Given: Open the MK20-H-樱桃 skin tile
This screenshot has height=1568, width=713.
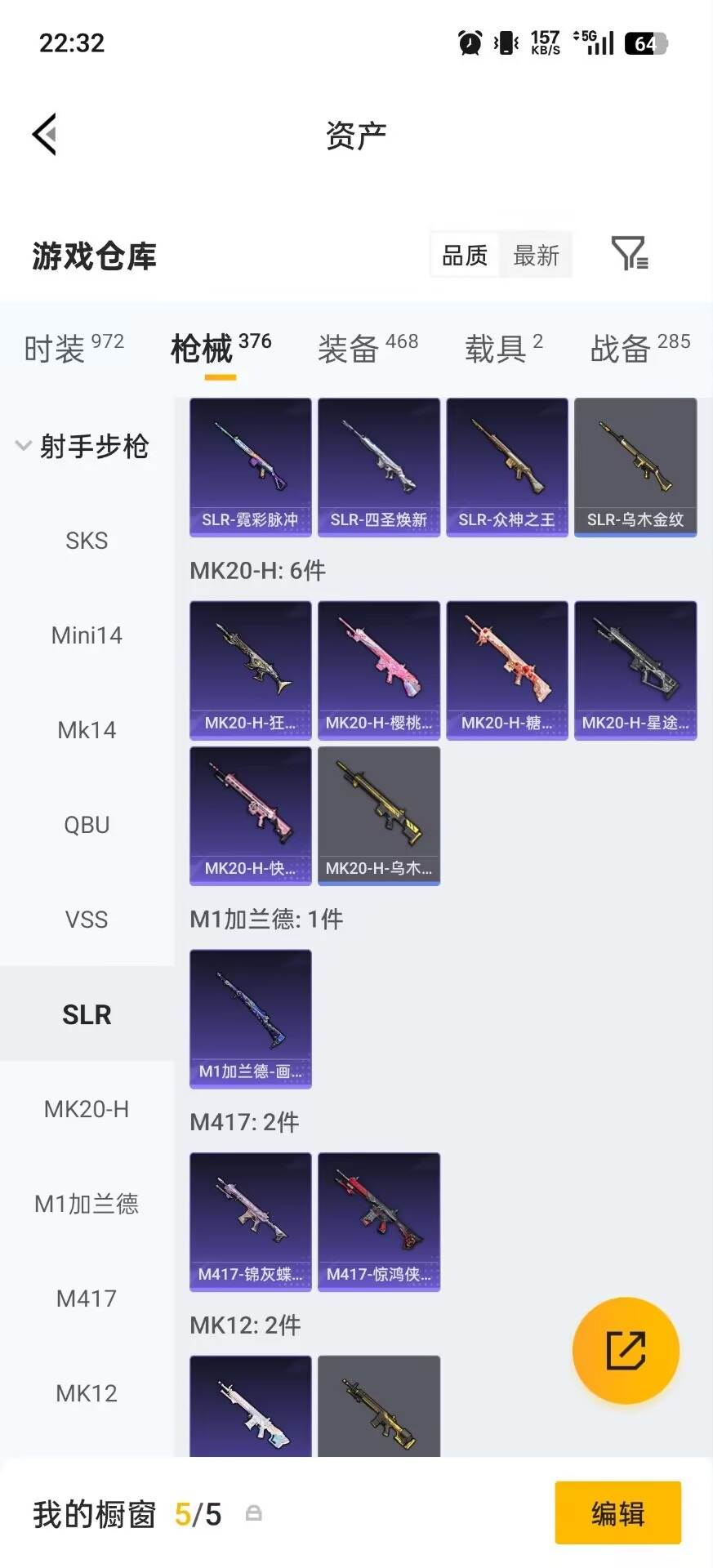Looking at the screenshot, I should coord(379,670).
